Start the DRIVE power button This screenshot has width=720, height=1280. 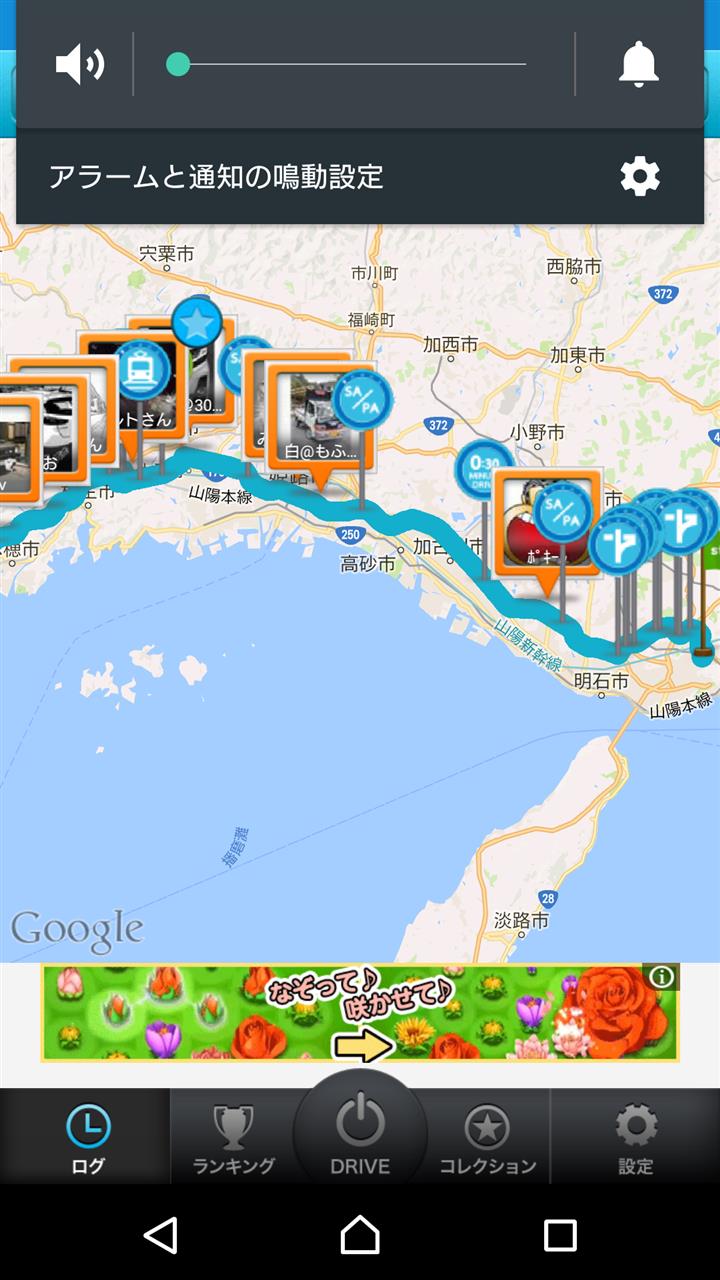pos(360,1132)
